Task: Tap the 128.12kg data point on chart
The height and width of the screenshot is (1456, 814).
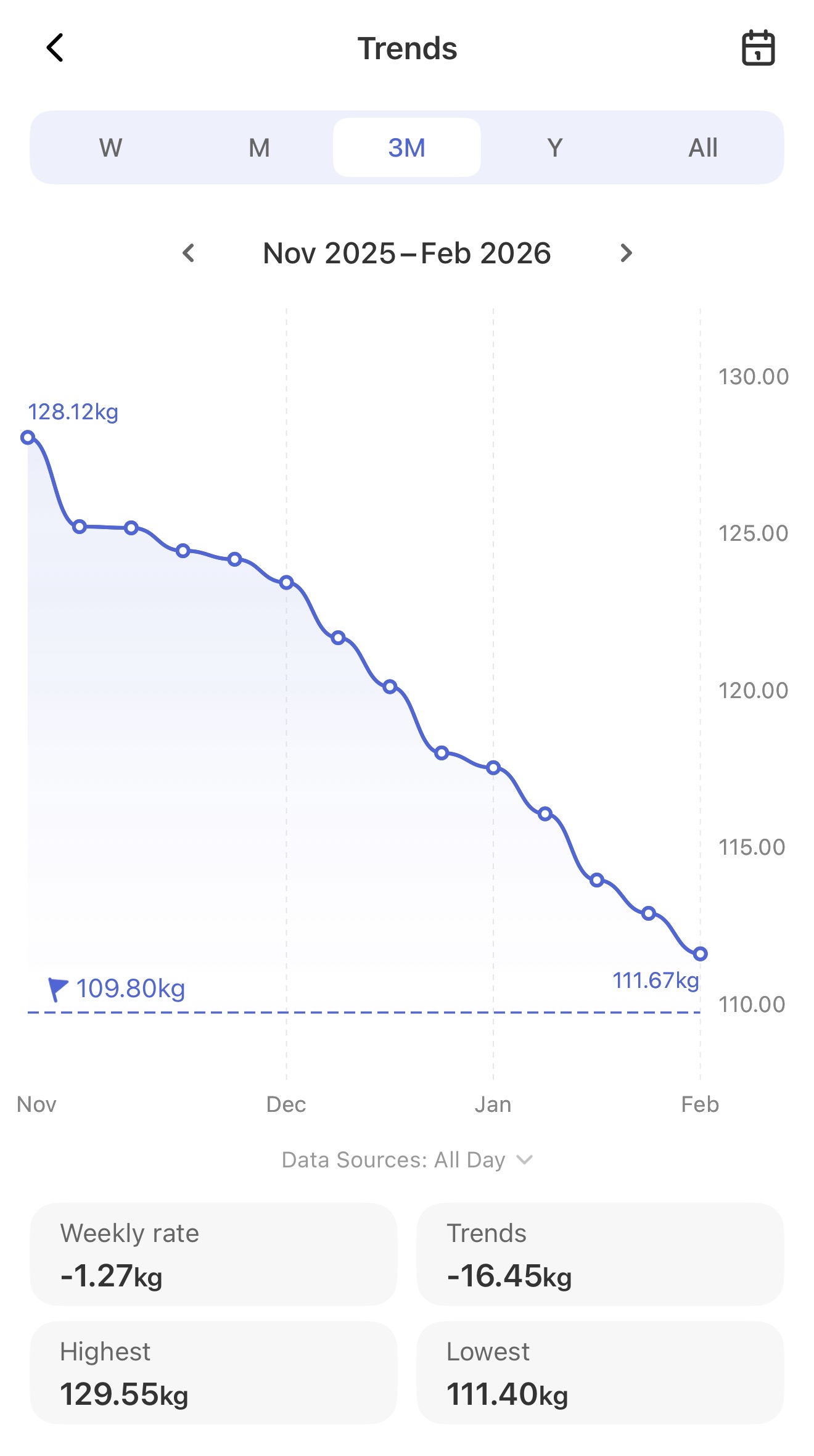Action: pyautogui.click(x=28, y=438)
